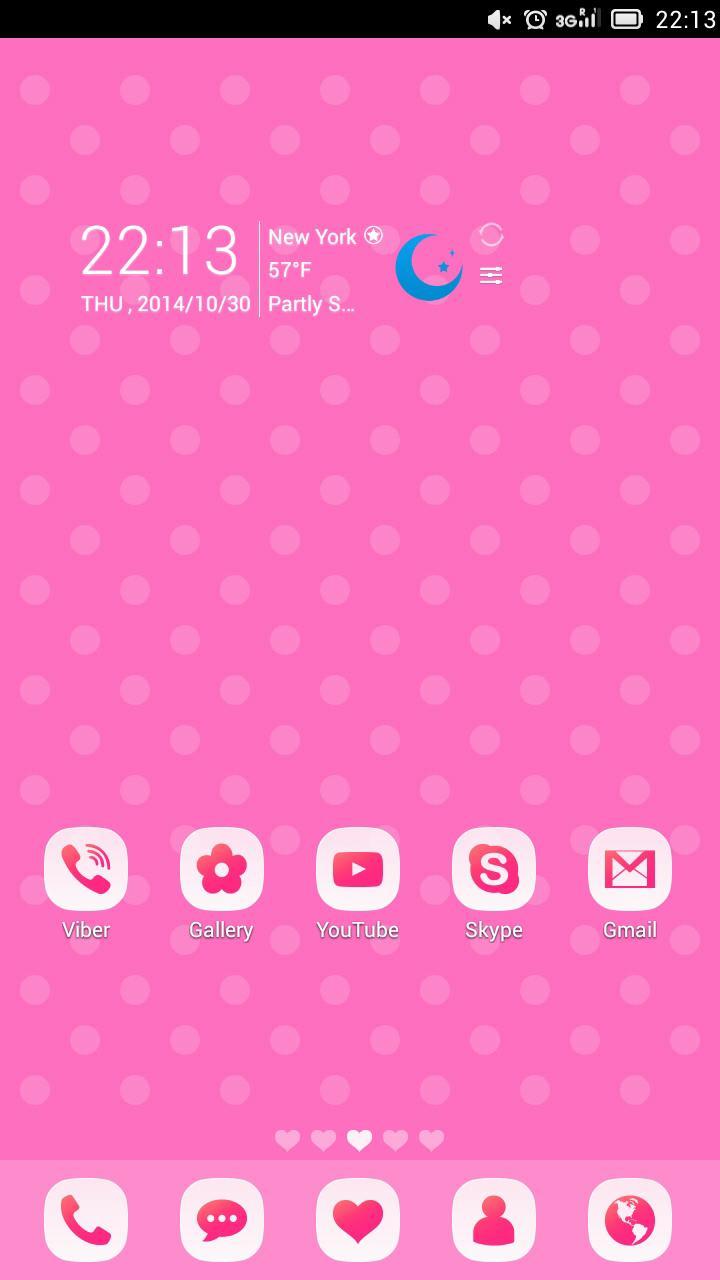Image resolution: width=720 pixels, height=1280 pixels.
Task: Start the Skype app
Action: coord(494,868)
